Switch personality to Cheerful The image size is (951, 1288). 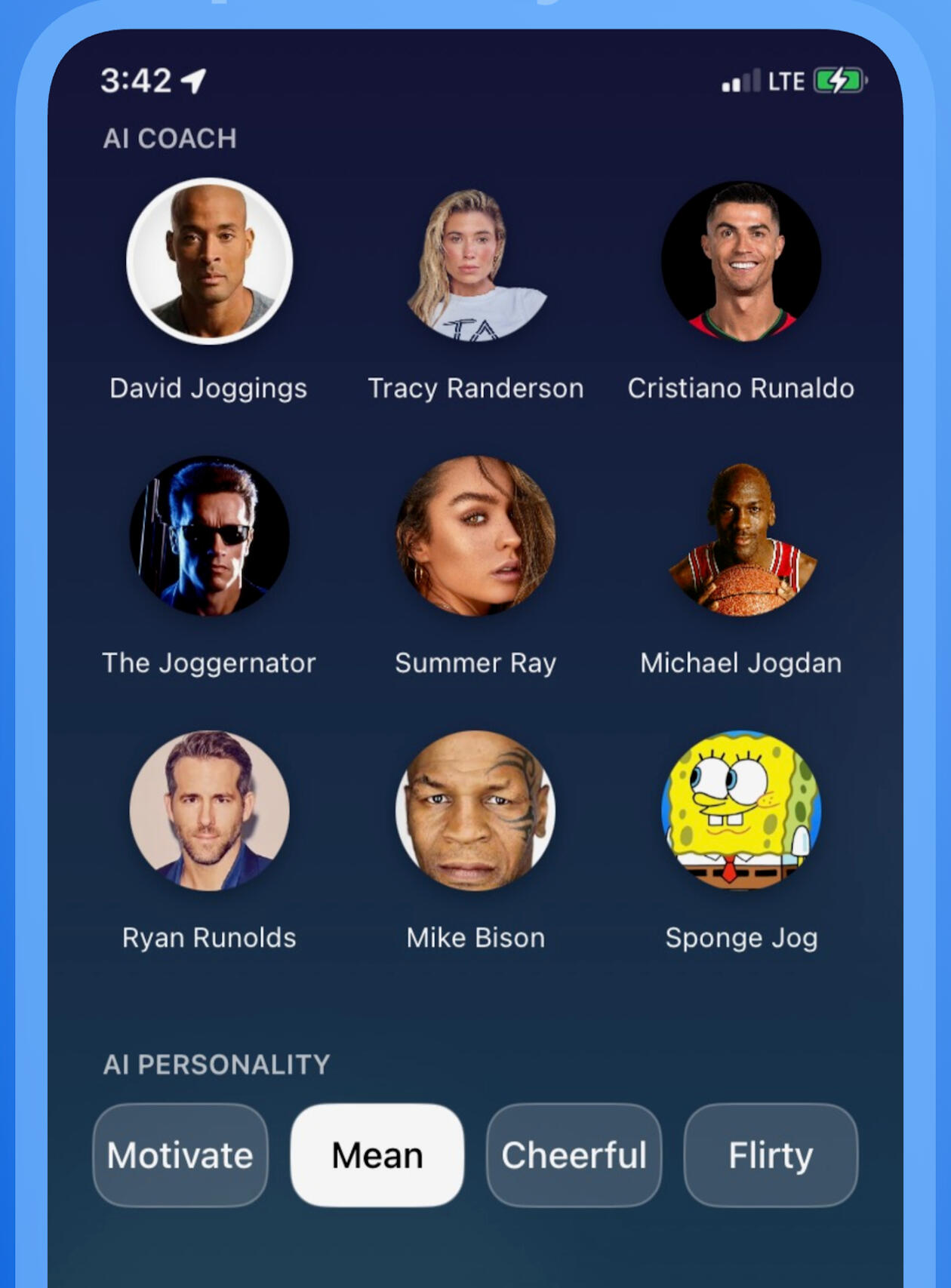574,1155
